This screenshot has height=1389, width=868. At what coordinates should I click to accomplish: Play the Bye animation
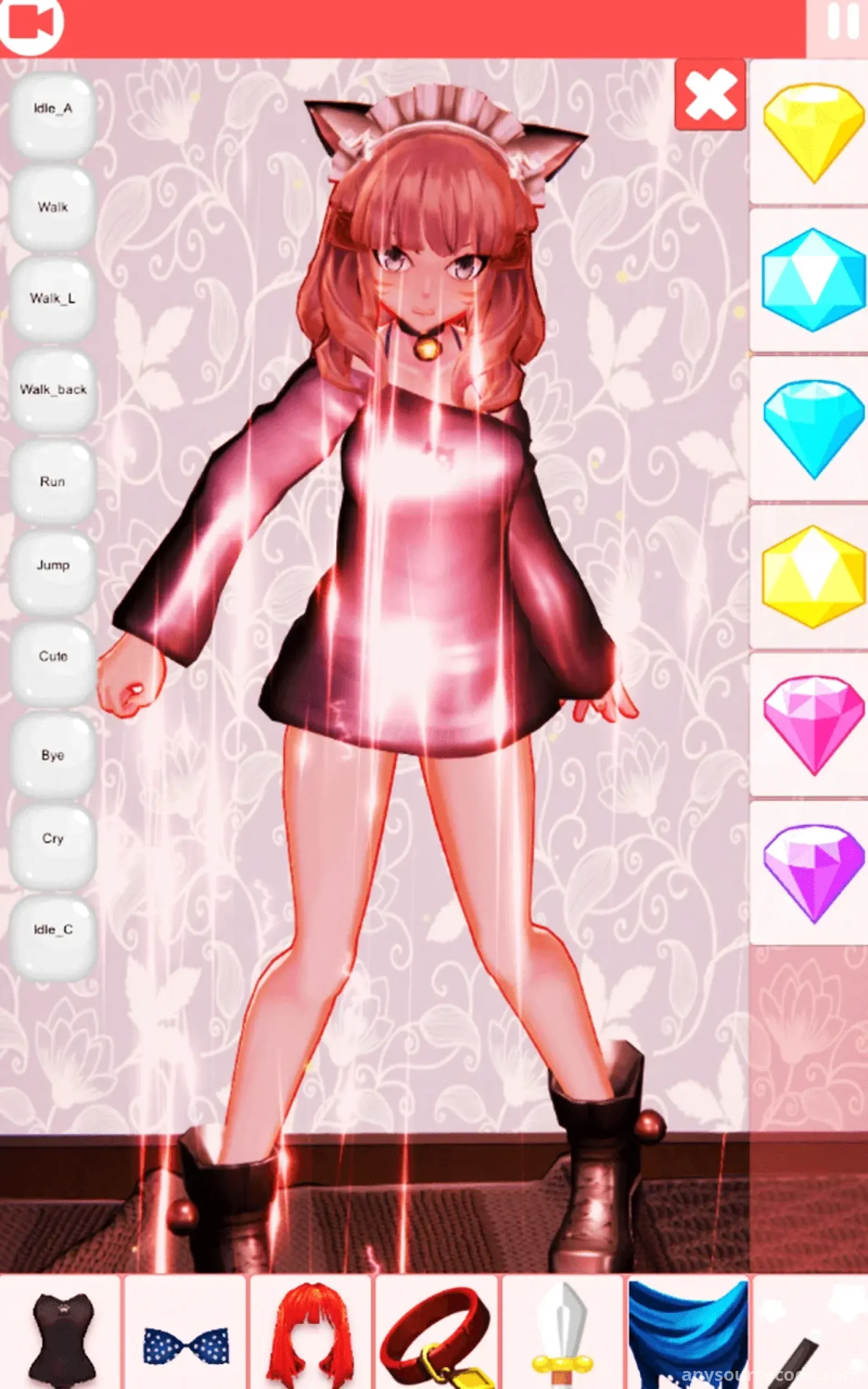pos(53,755)
